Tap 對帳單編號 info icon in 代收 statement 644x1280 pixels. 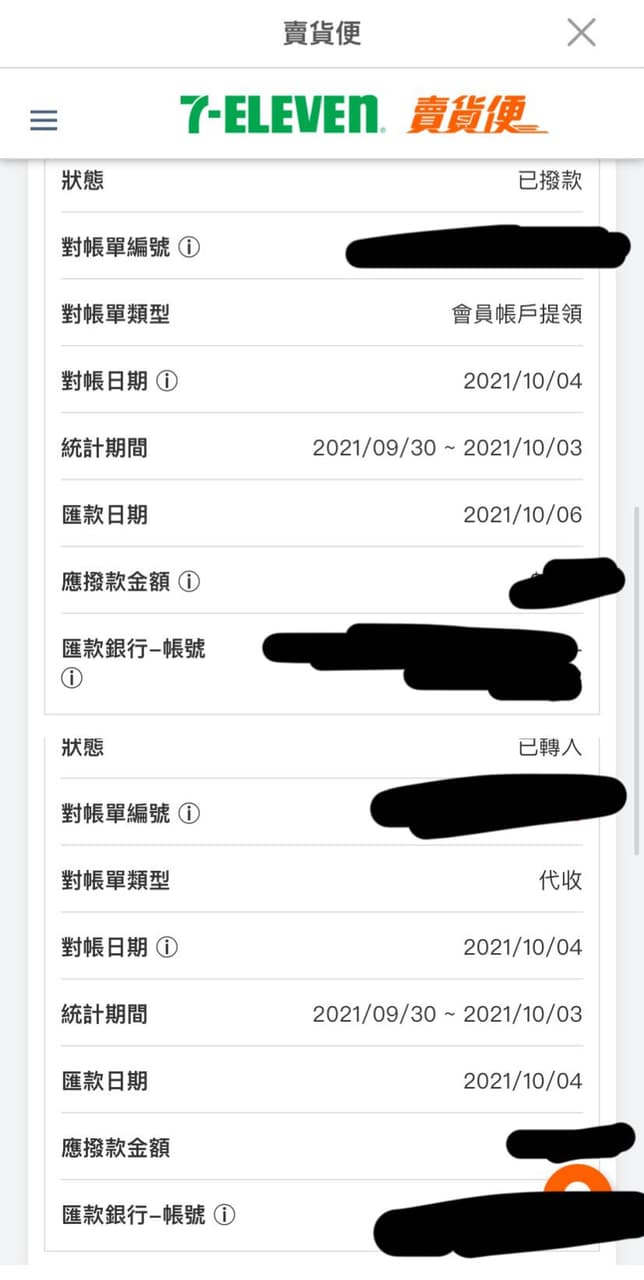click(189, 814)
